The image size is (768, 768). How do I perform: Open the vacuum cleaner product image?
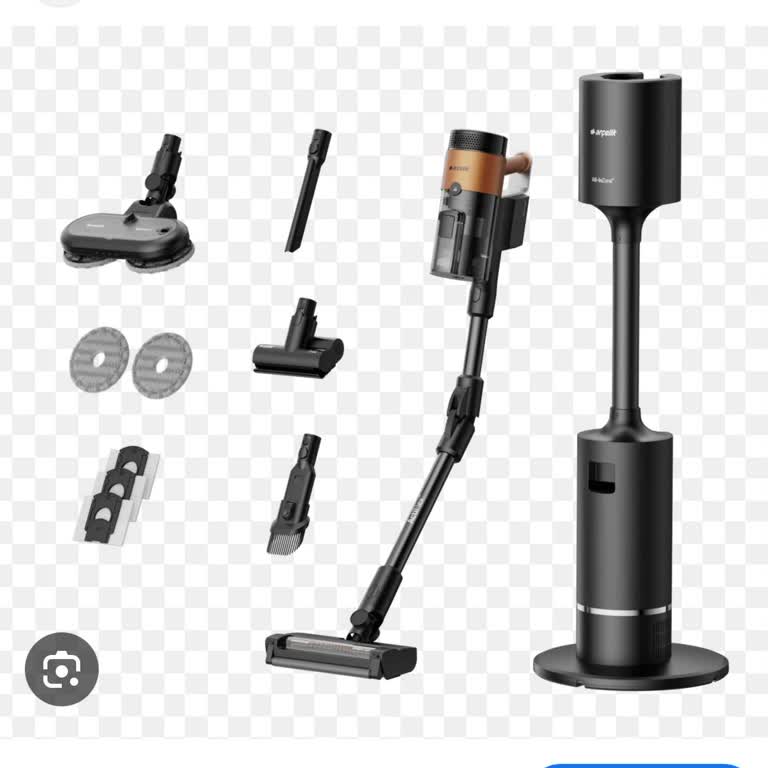coord(400,380)
